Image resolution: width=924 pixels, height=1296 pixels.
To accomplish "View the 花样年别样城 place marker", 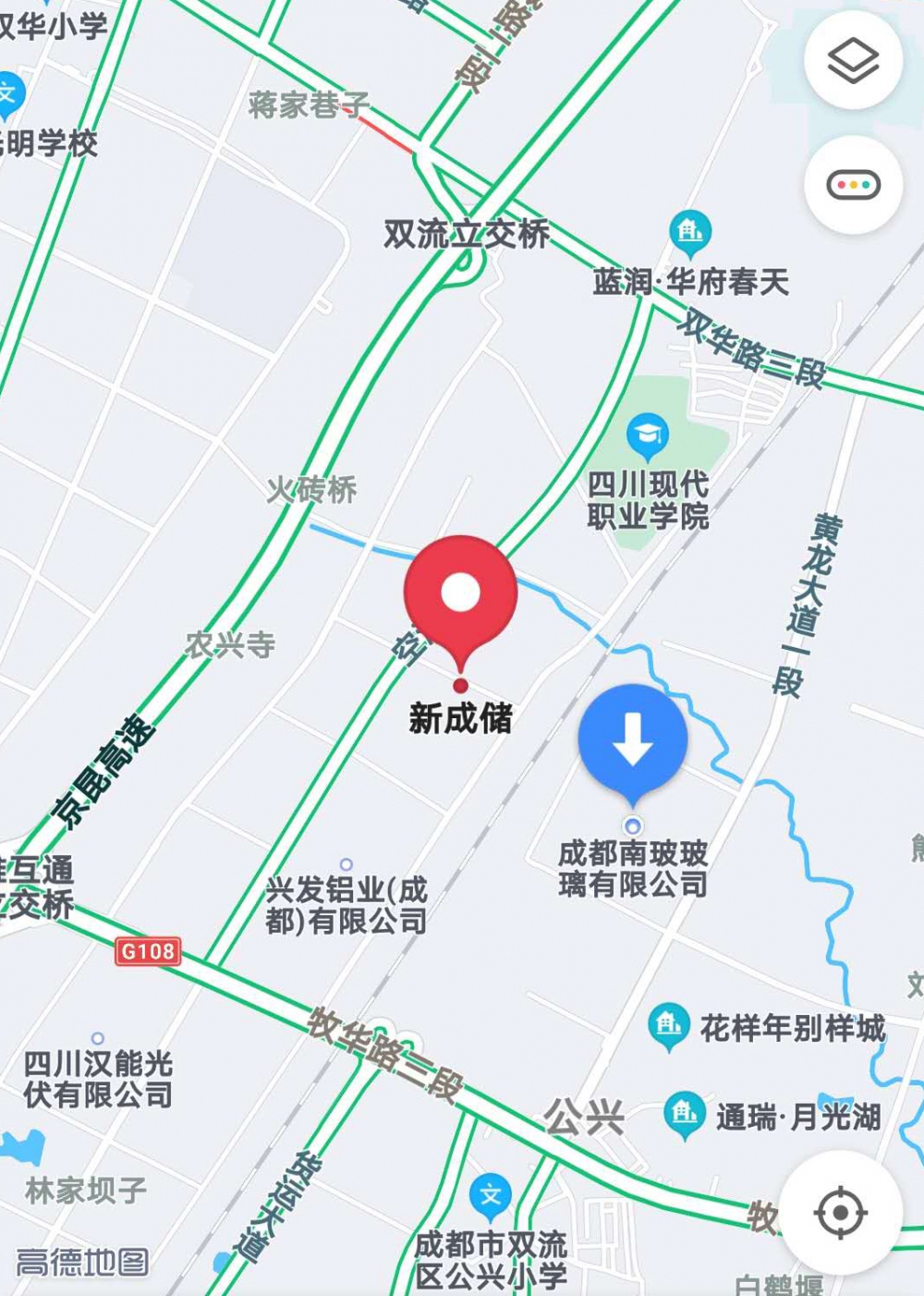I will click(x=668, y=1025).
